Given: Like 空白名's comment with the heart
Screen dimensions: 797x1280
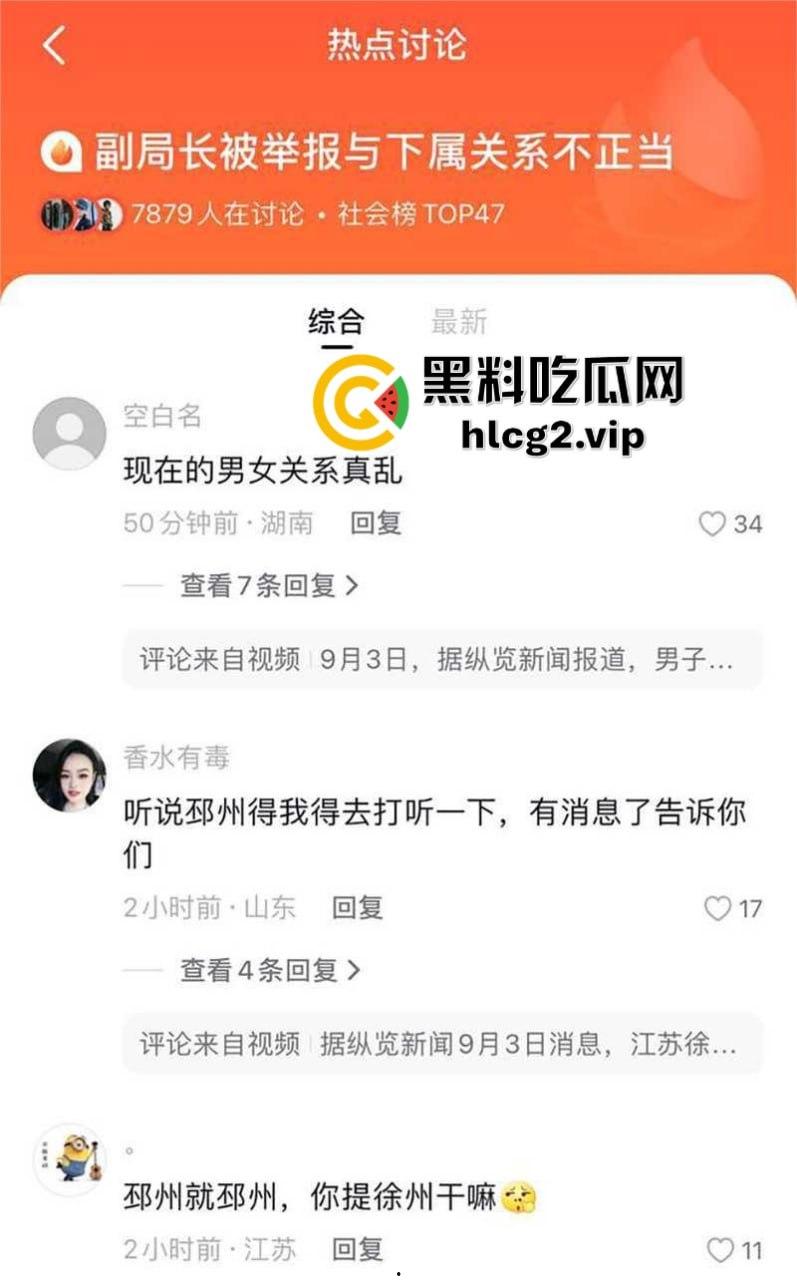Looking at the screenshot, I should pyautogui.click(x=713, y=522).
